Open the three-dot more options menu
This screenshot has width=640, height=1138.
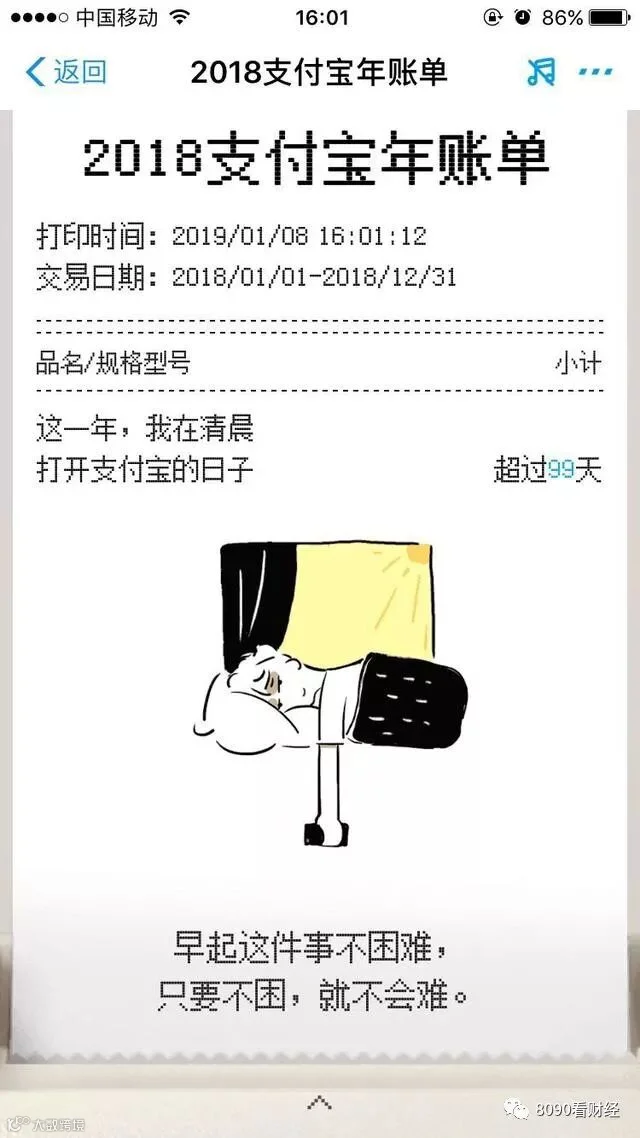tap(596, 72)
